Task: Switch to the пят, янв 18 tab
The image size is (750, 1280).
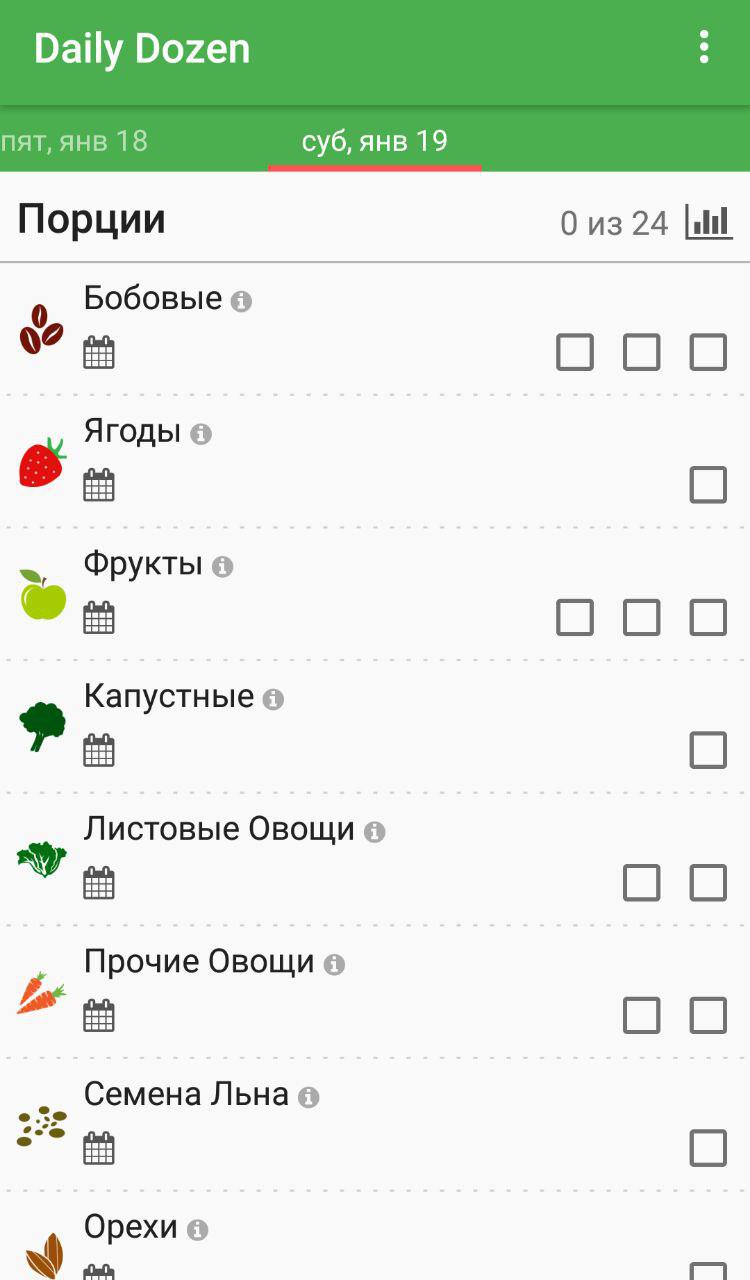Action: pyautogui.click(x=74, y=141)
